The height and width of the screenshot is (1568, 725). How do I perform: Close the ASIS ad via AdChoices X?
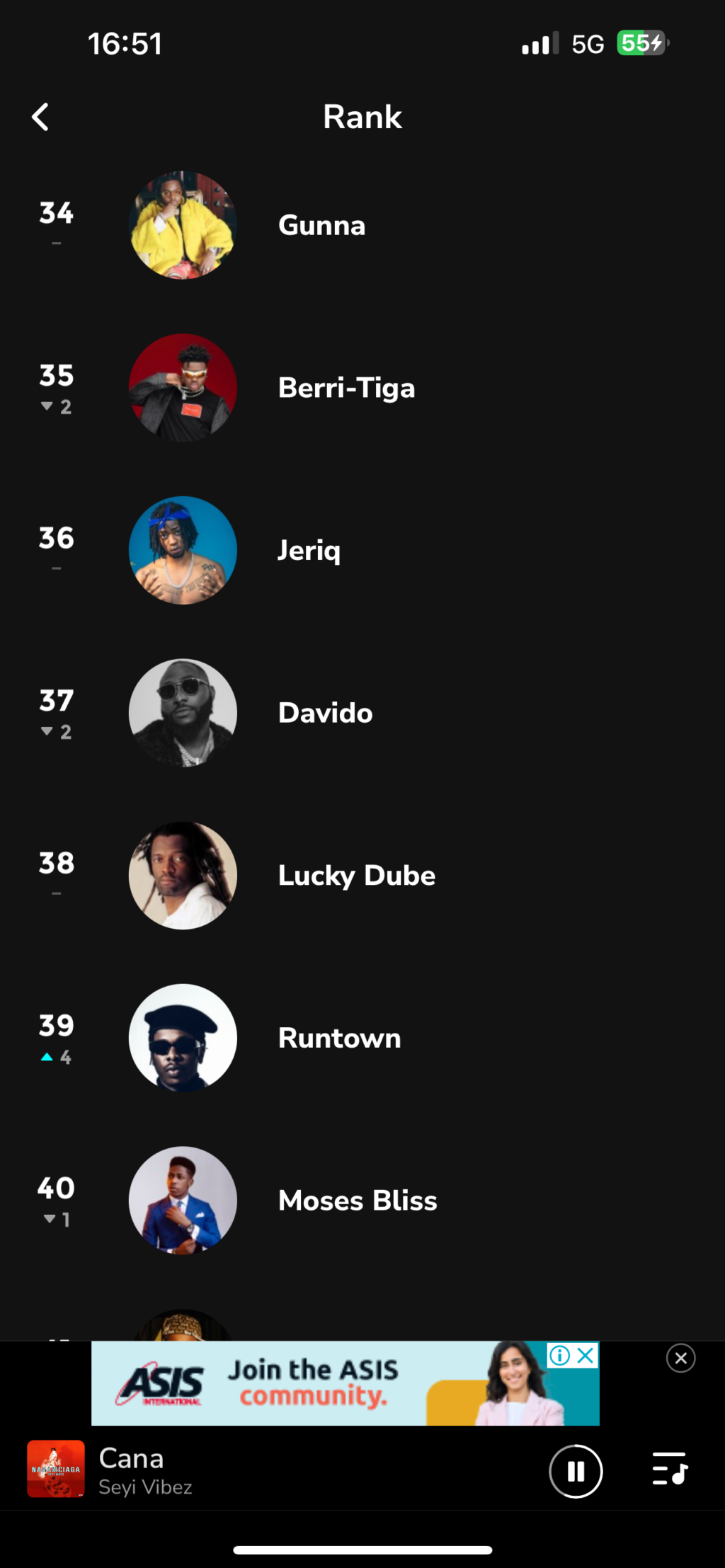(586, 1355)
